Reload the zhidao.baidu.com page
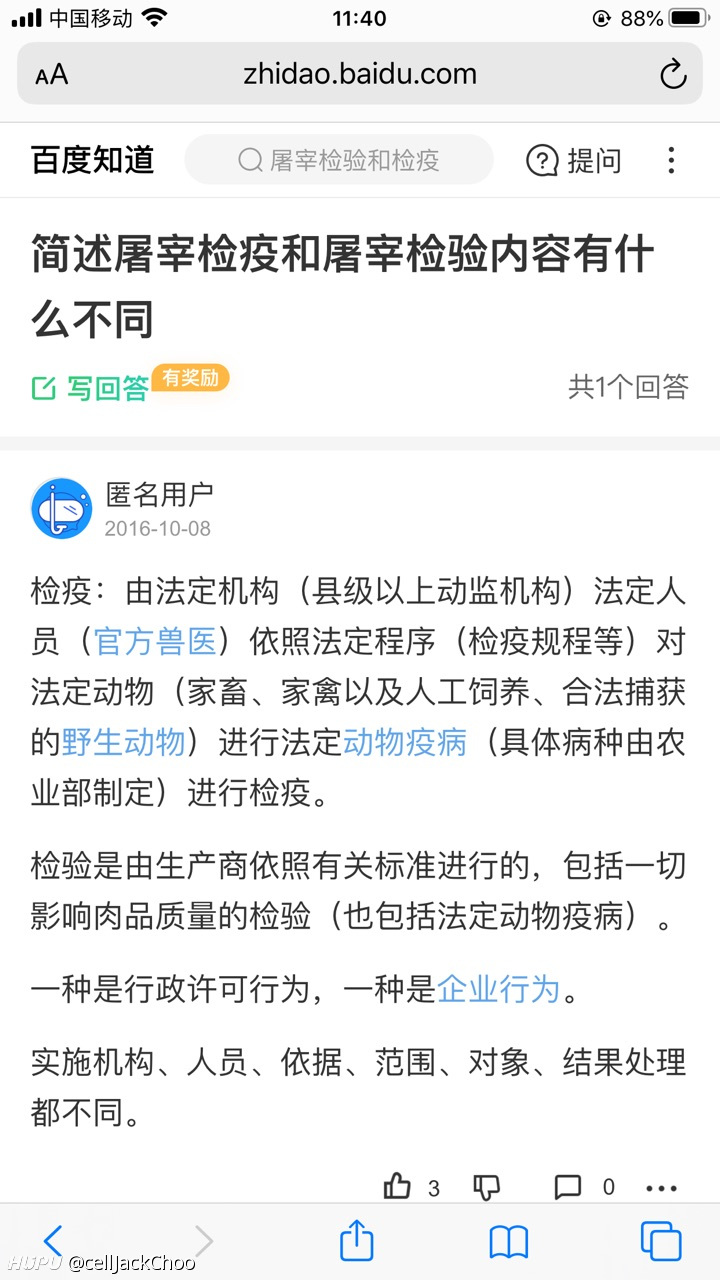The height and width of the screenshot is (1280, 720). click(673, 74)
